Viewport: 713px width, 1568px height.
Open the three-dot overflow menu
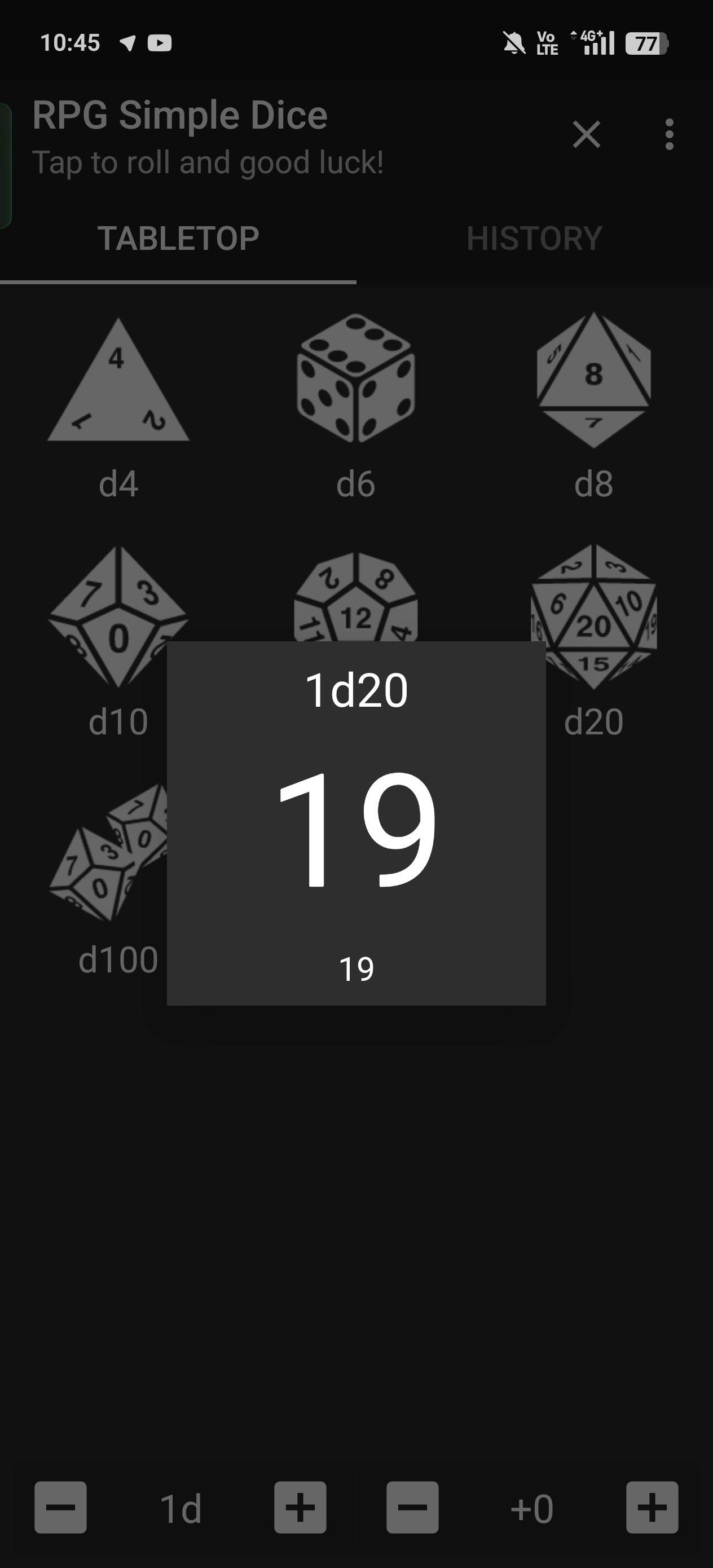point(668,134)
